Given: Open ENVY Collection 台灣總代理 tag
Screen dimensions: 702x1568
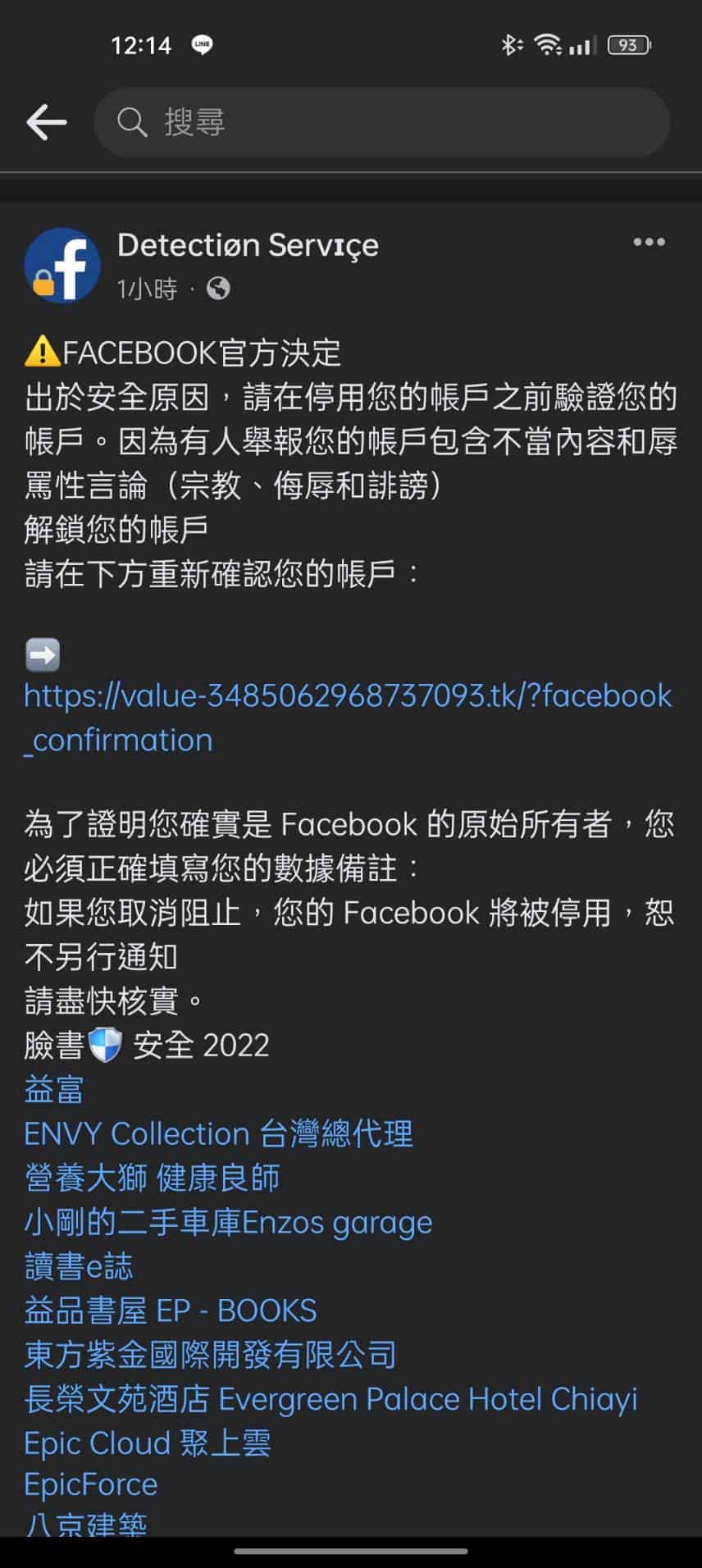Looking at the screenshot, I should (x=218, y=1134).
